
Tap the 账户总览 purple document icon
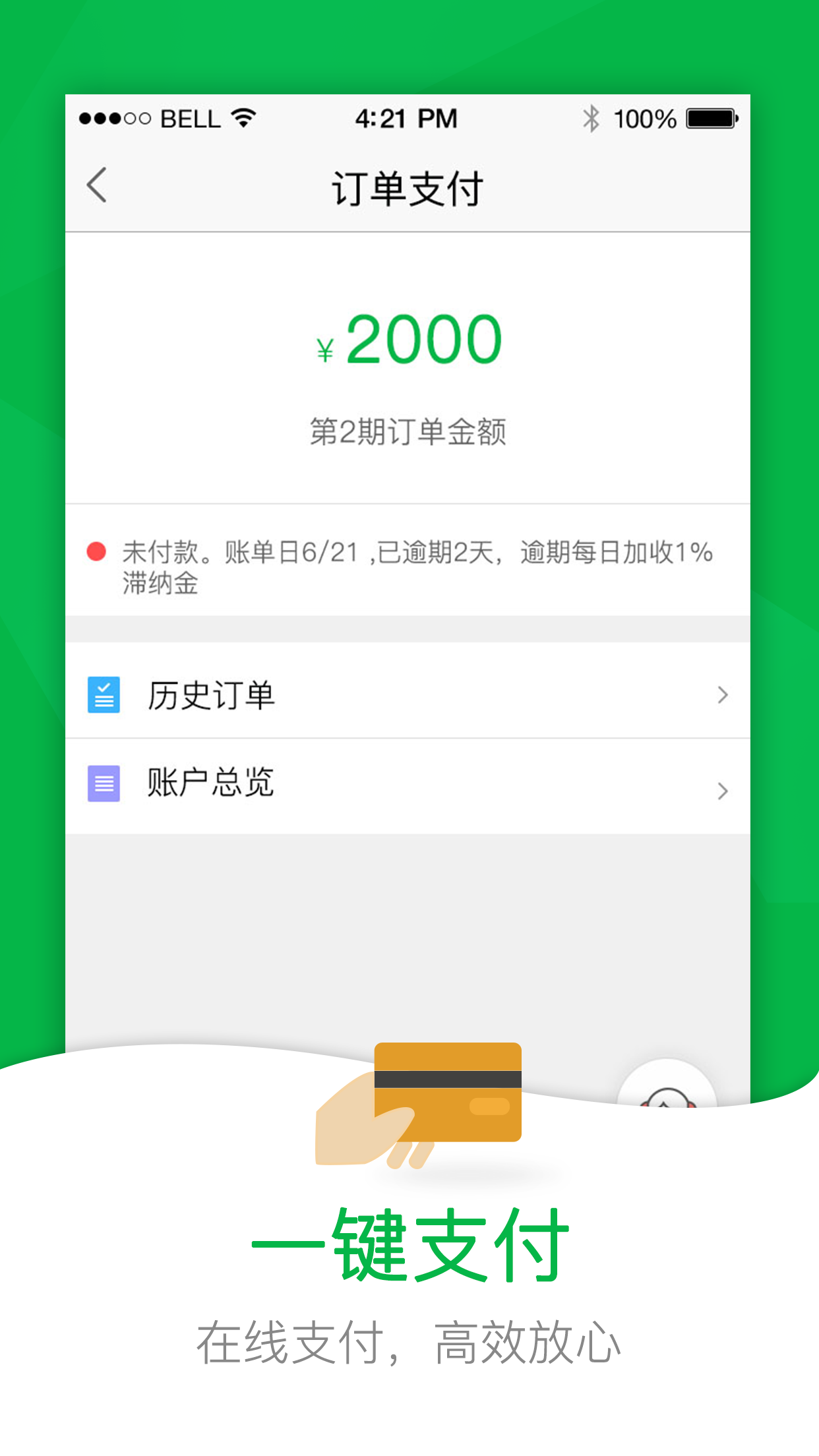point(103,784)
